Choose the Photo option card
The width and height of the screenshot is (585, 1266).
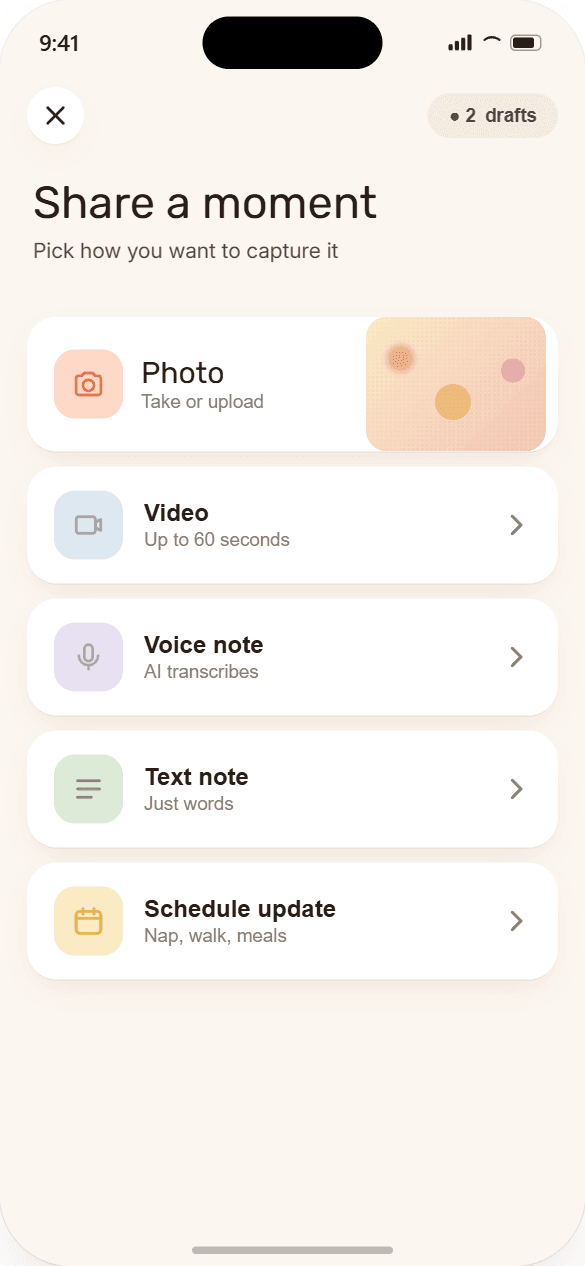click(292, 384)
